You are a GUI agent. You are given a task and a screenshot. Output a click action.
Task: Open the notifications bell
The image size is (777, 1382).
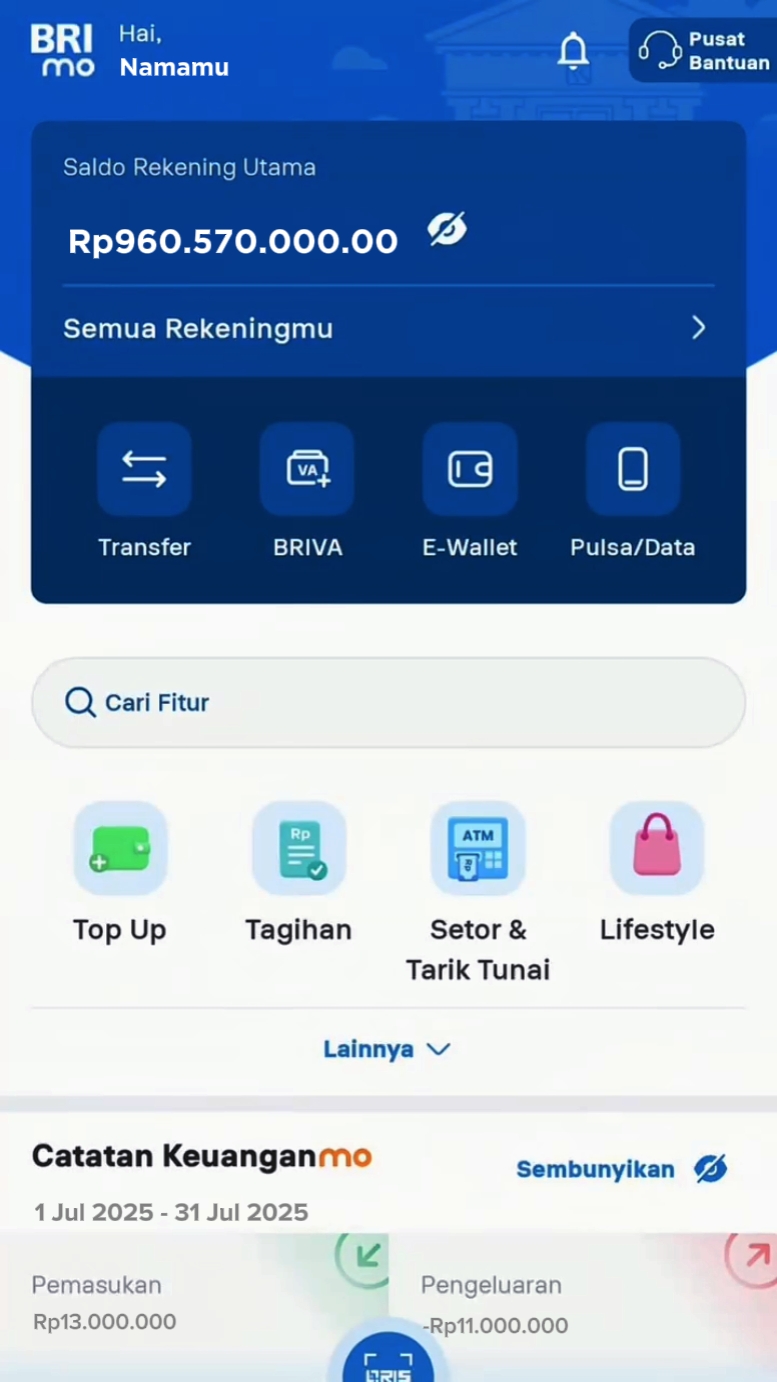(573, 50)
